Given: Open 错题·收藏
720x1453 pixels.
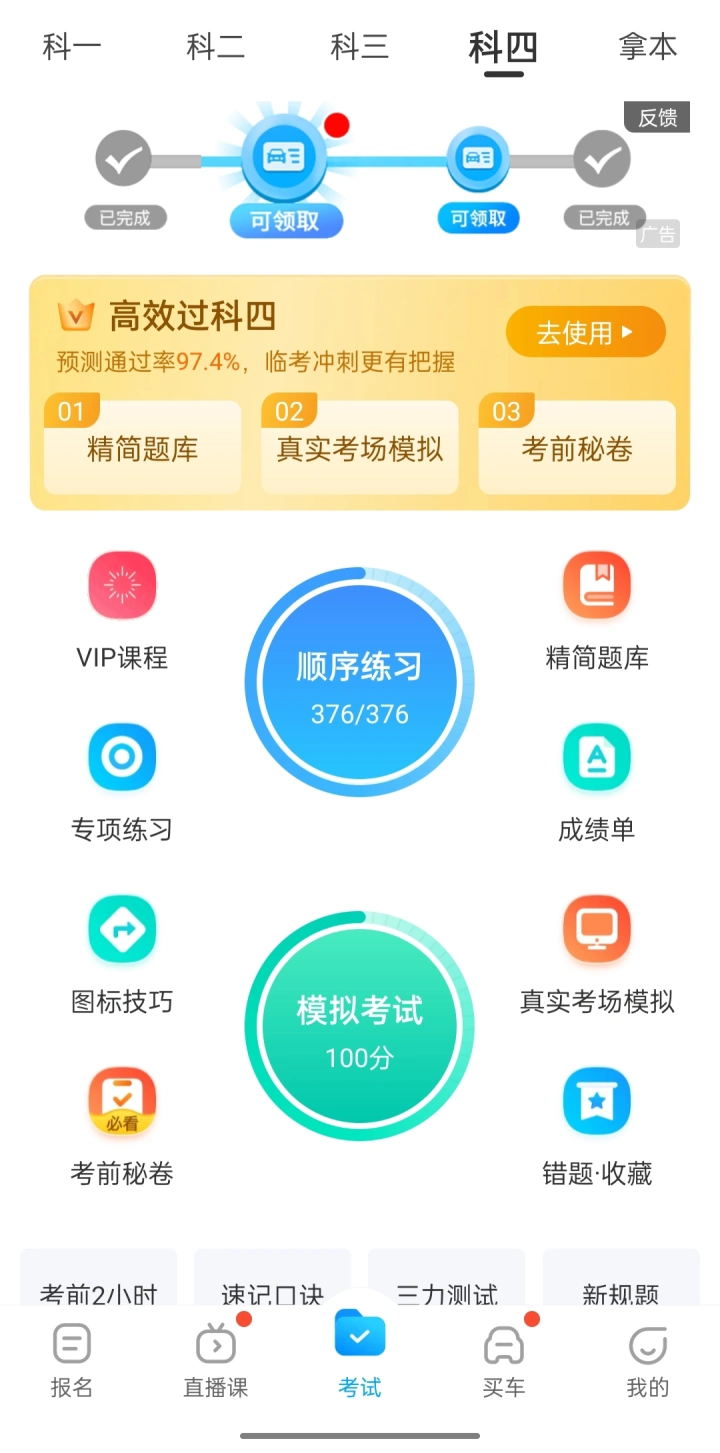Looking at the screenshot, I should (x=597, y=1127).
